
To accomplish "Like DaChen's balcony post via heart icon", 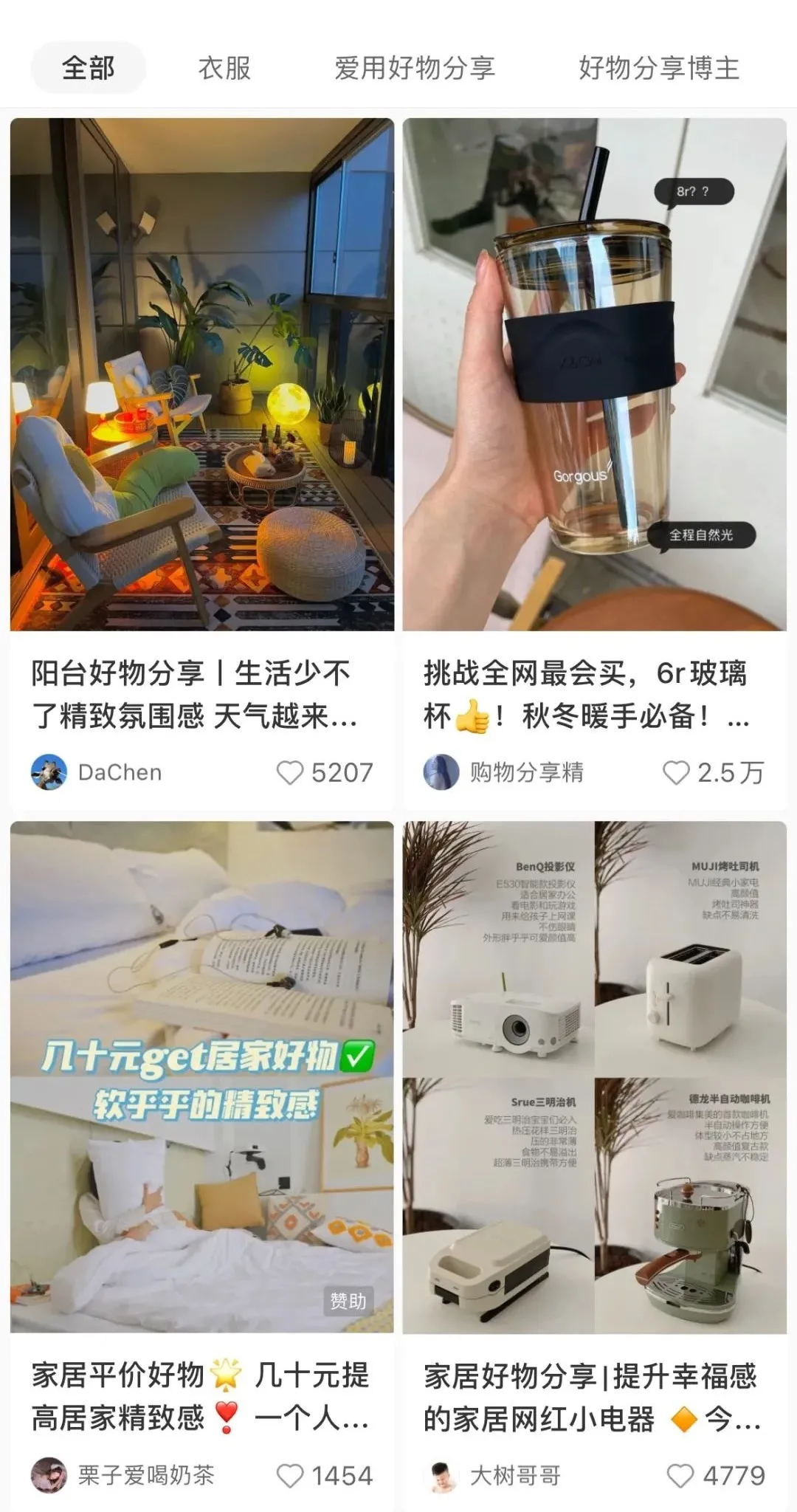I will click(x=291, y=772).
